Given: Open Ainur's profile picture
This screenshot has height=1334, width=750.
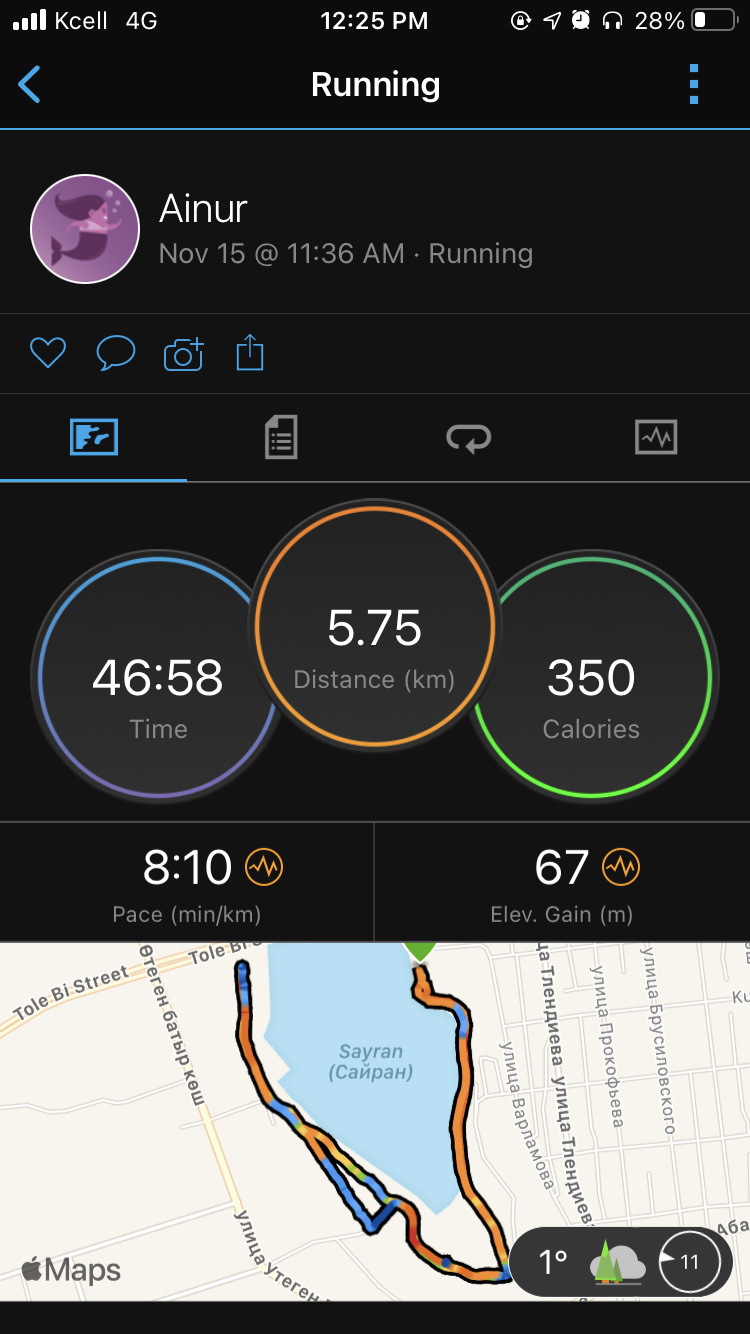Looking at the screenshot, I should [85, 229].
